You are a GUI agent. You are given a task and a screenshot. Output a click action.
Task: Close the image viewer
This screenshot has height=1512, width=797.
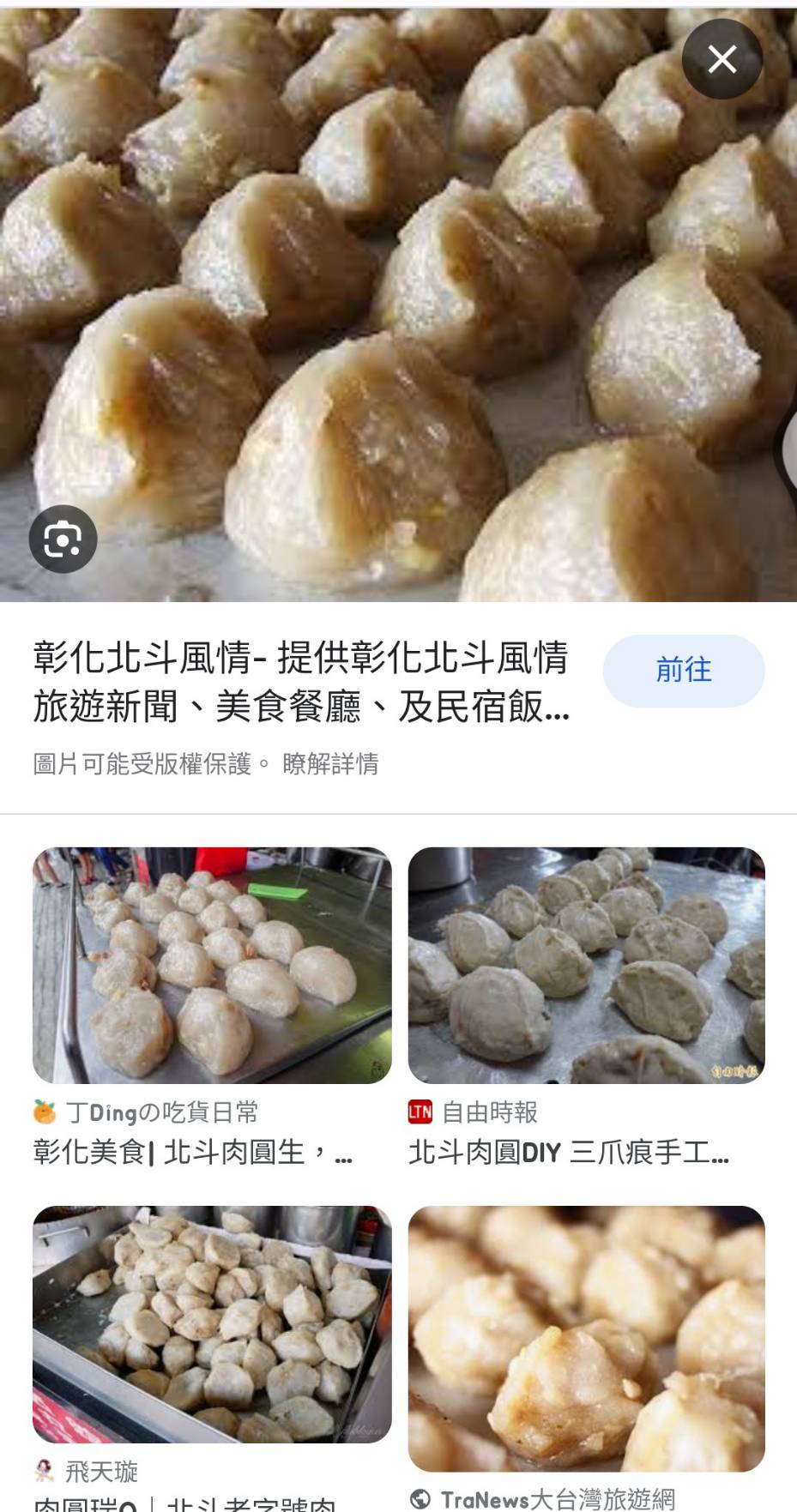coord(722,59)
